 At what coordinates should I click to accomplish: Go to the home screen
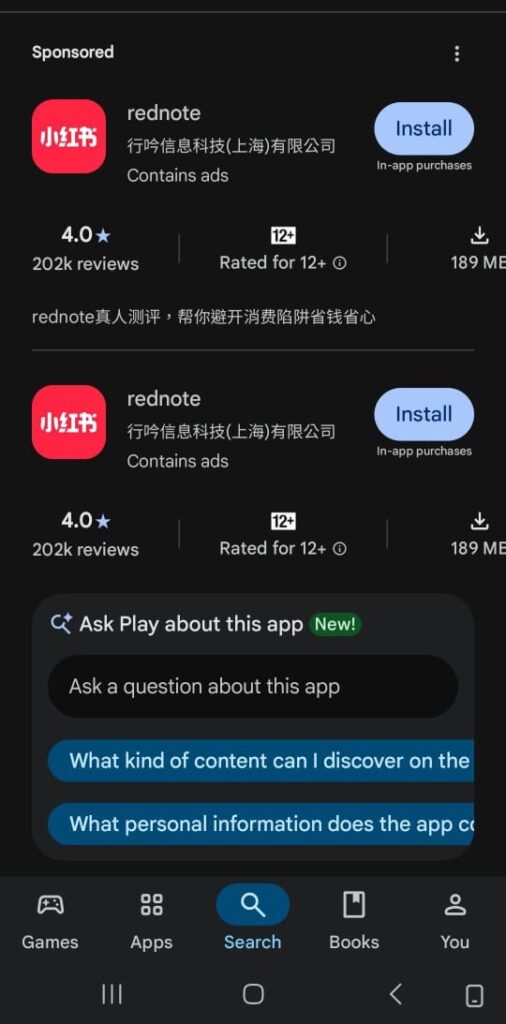click(x=253, y=995)
